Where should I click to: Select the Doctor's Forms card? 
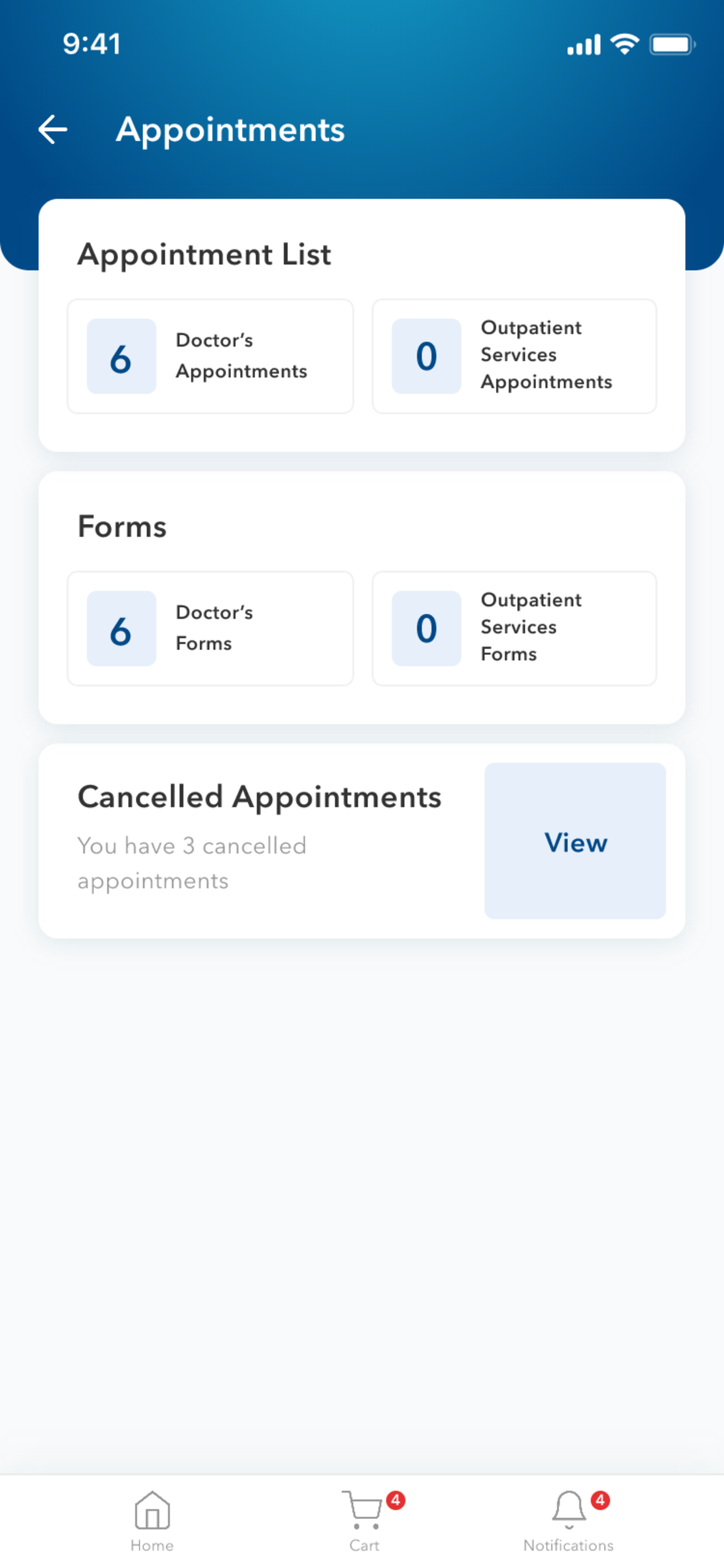click(210, 628)
